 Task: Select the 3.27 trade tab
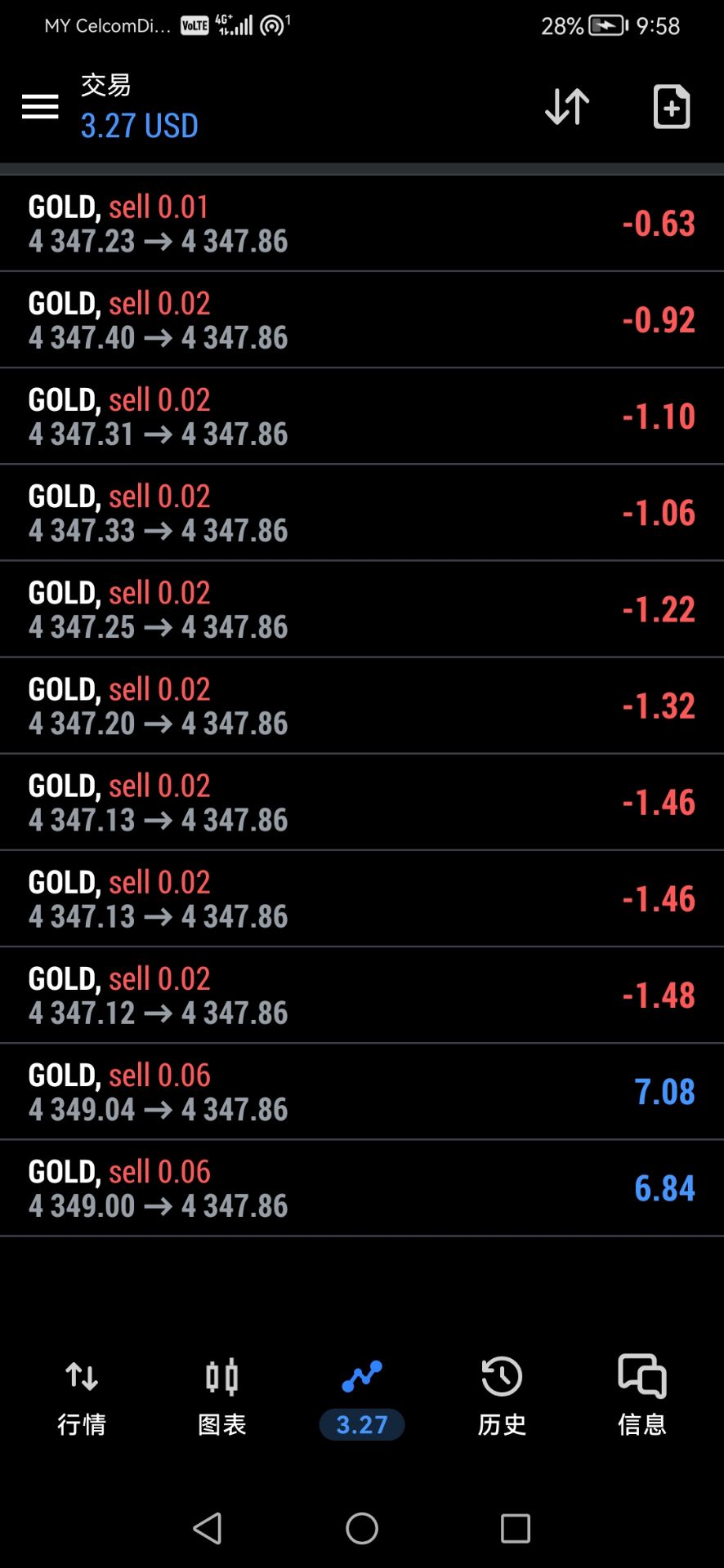point(362,1398)
